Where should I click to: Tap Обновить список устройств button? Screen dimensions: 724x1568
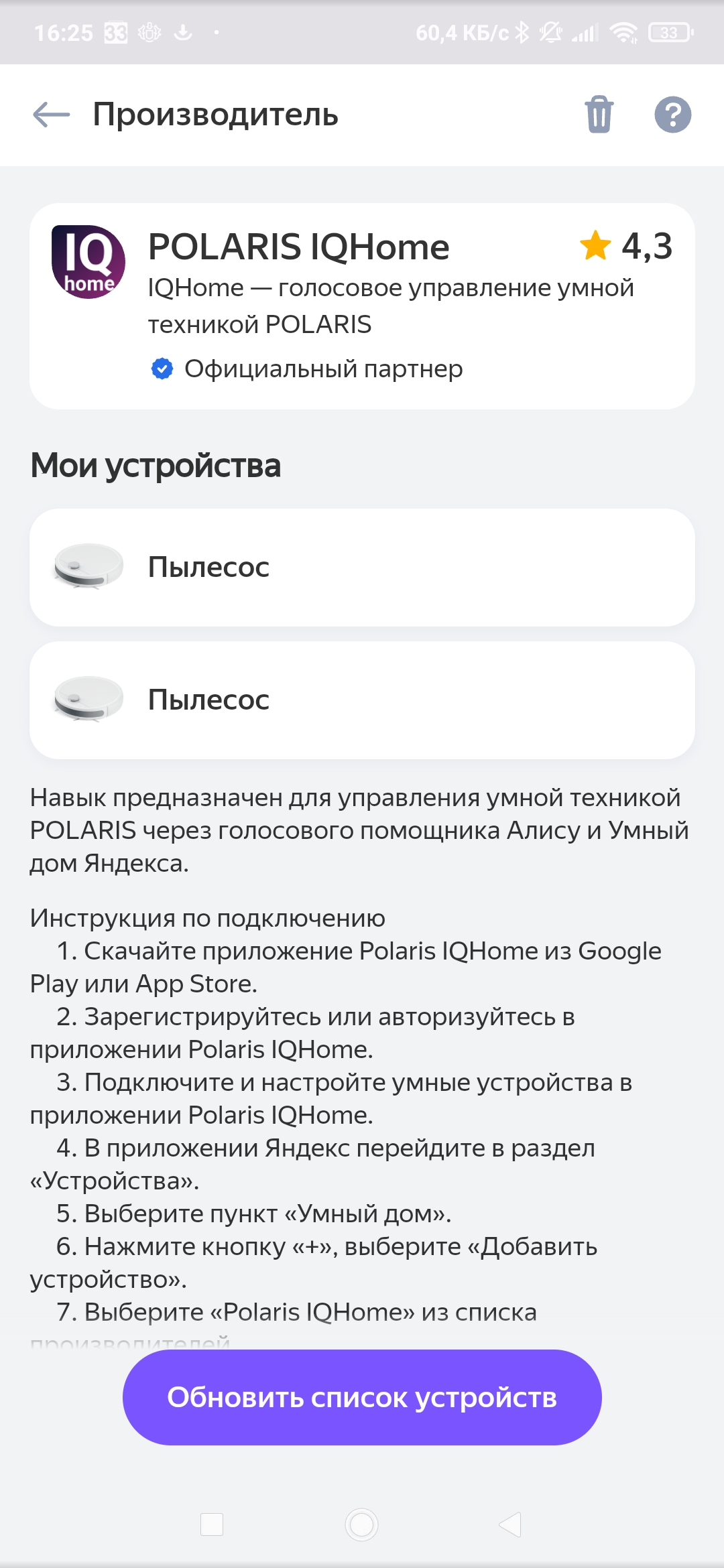pos(362,1397)
